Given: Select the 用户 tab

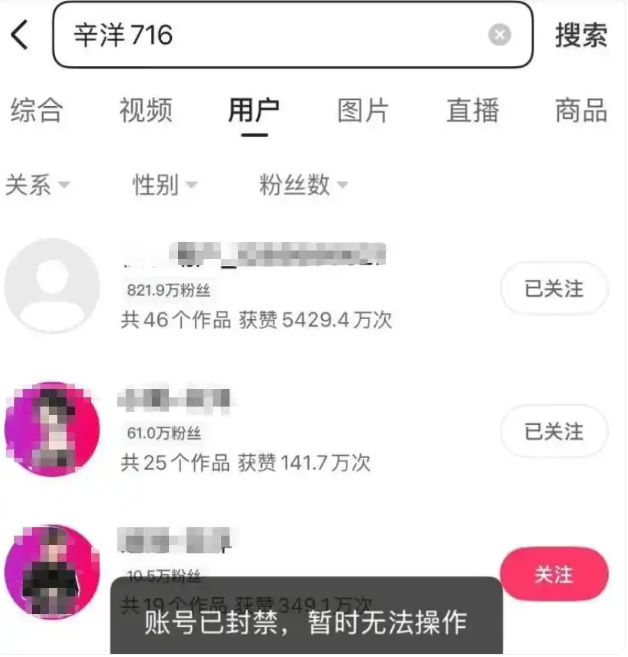Looking at the screenshot, I should pyautogui.click(x=254, y=110).
